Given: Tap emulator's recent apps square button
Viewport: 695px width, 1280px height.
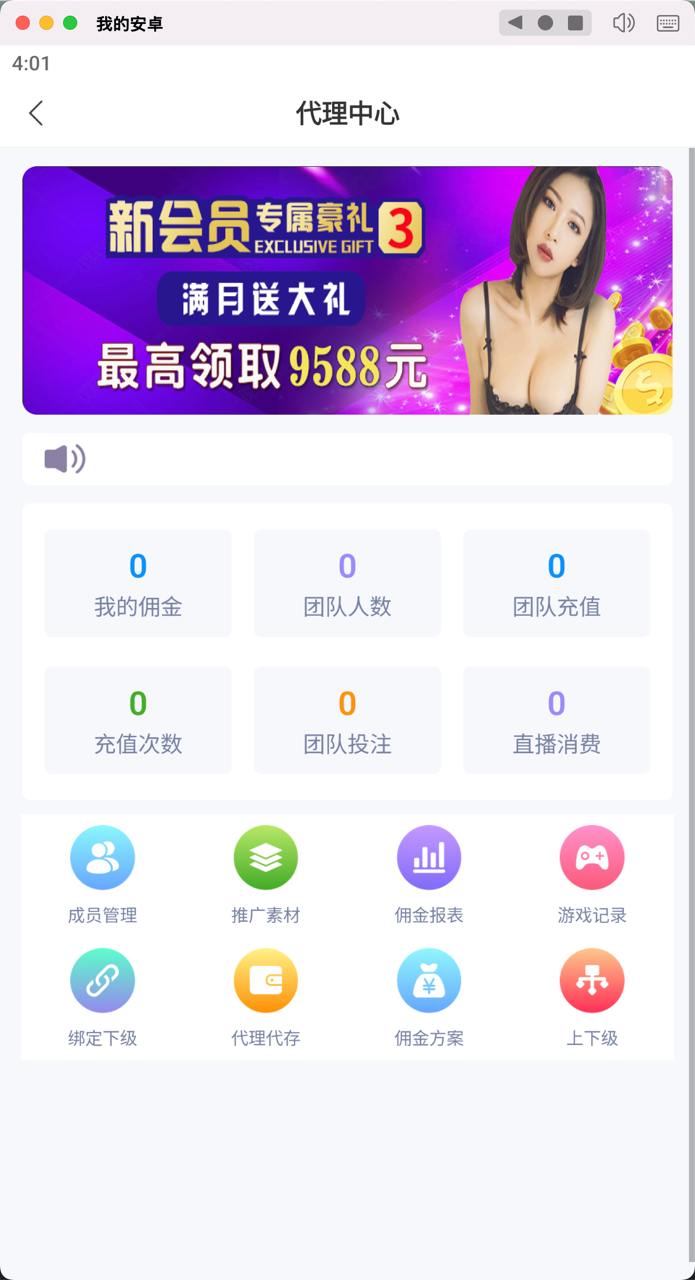Looking at the screenshot, I should pos(575,22).
